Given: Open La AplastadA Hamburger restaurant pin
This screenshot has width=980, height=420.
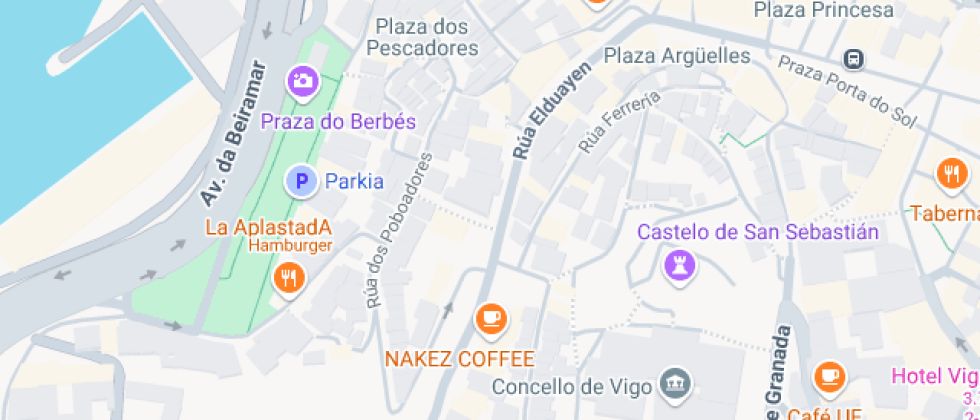Looking at the screenshot, I should pyautogui.click(x=288, y=277).
